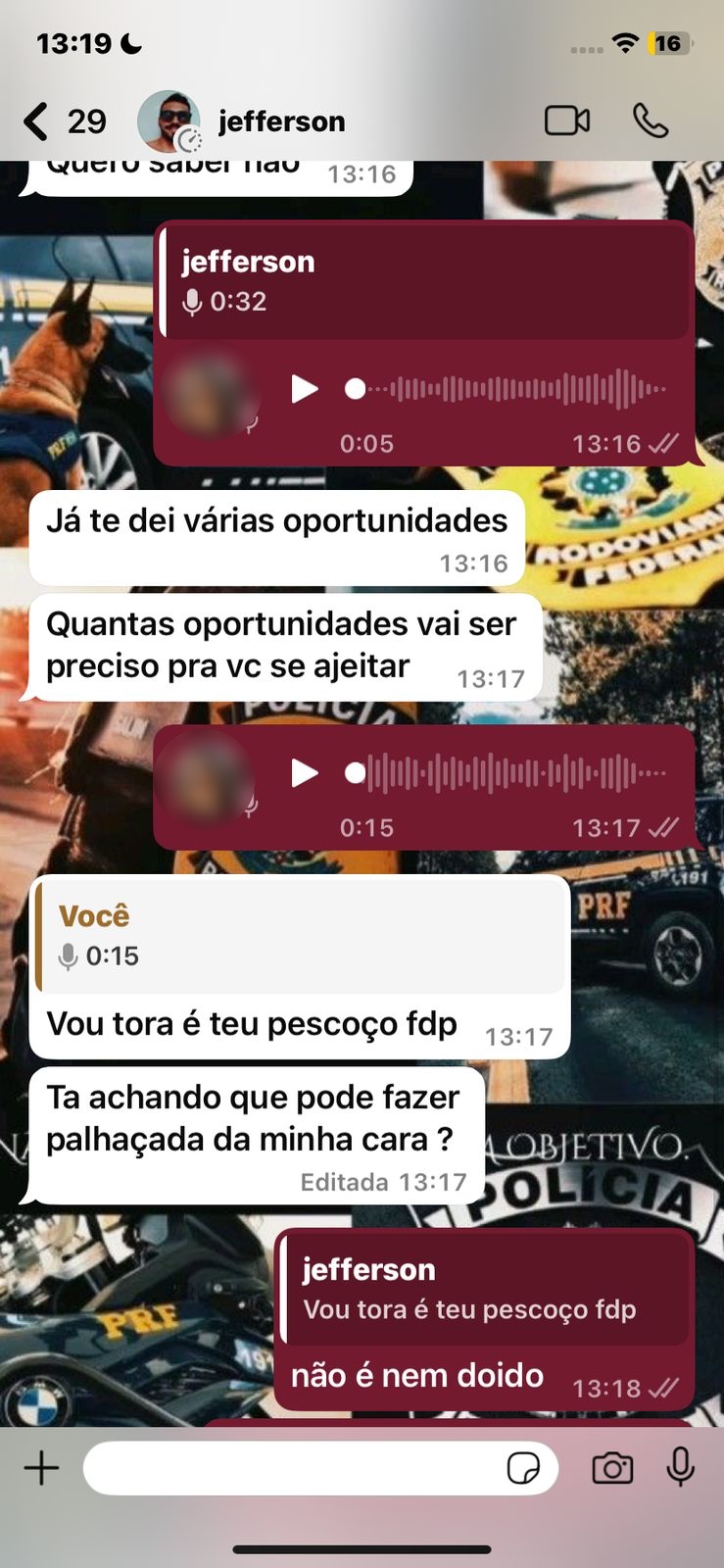
Task: Jump to the quoted 0:32 voice message from jefferson
Action: (x=424, y=281)
